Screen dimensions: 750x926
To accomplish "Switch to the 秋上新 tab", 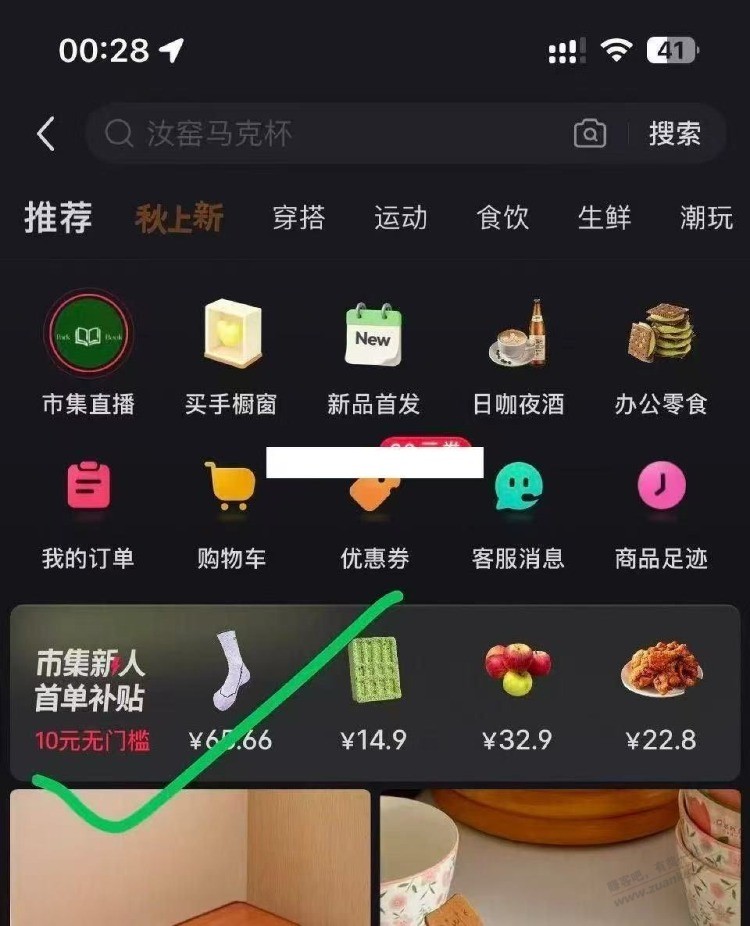I will [x=180, y=218].
